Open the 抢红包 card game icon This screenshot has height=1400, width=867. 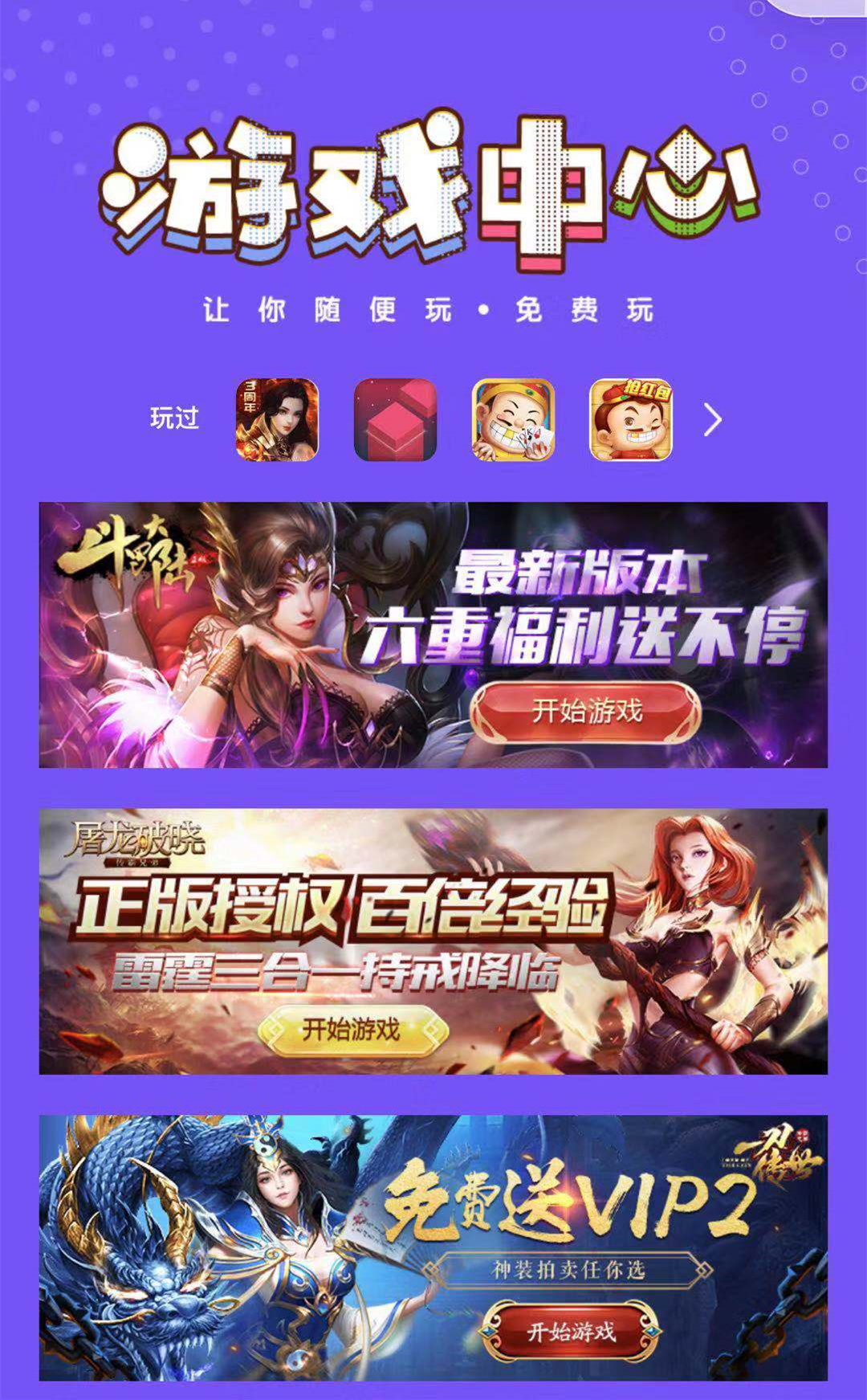tap(631, 420)
